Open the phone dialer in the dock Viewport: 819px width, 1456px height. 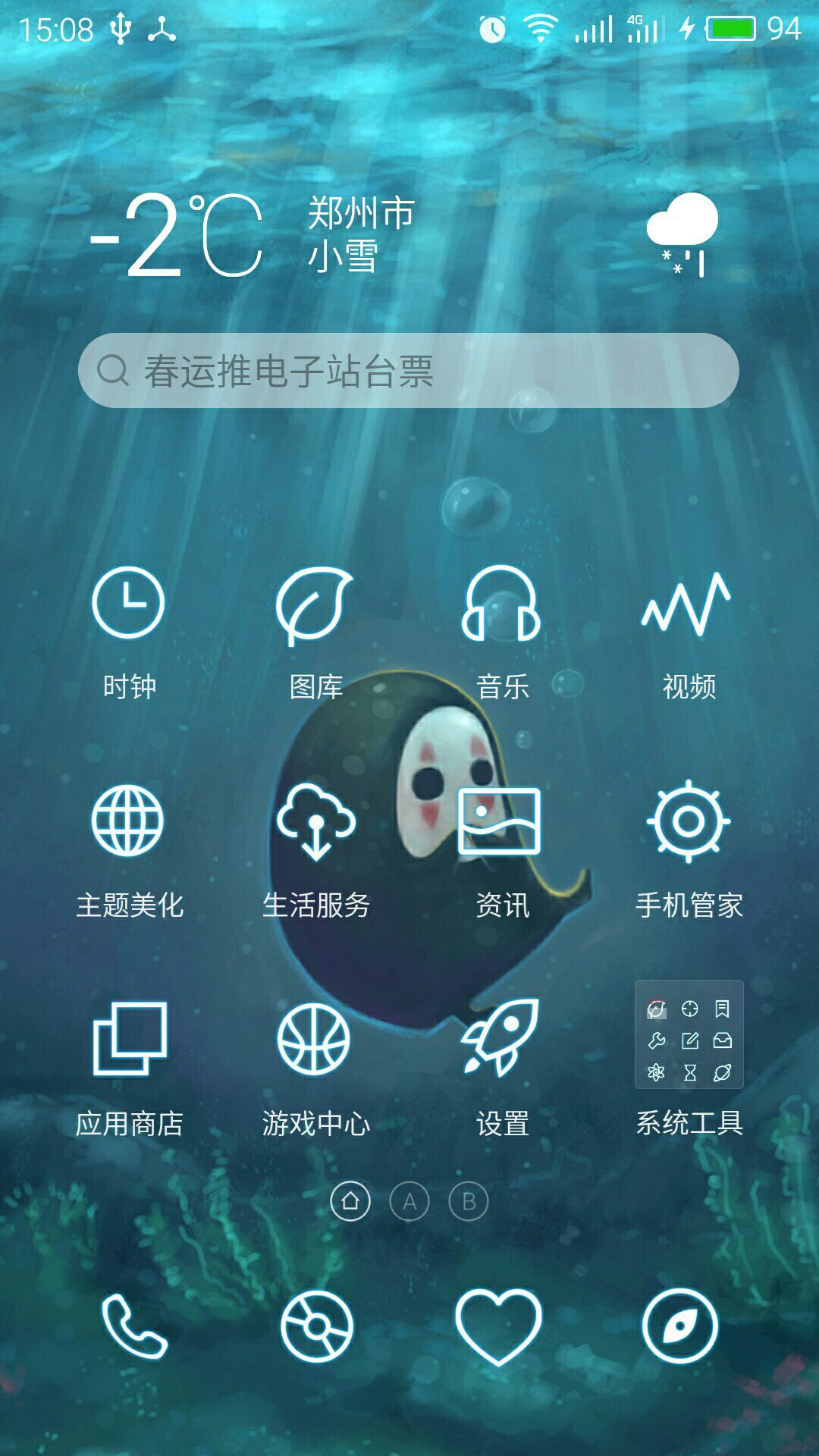pyautogui.click(x=134, y=1326)
